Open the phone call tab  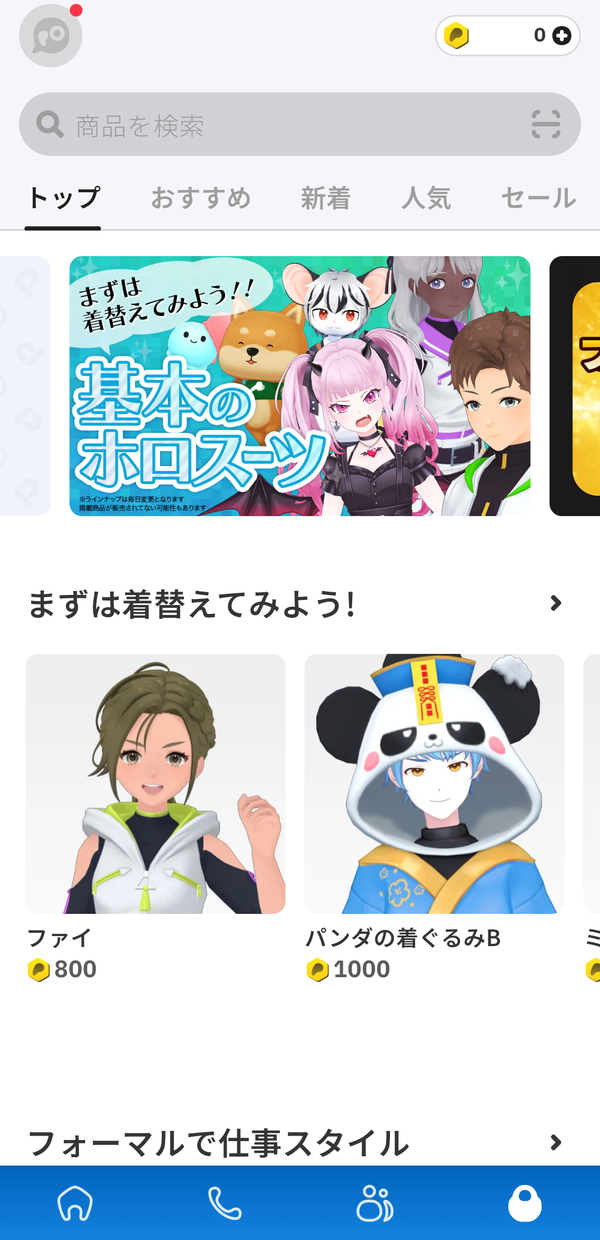(225, 1204)
